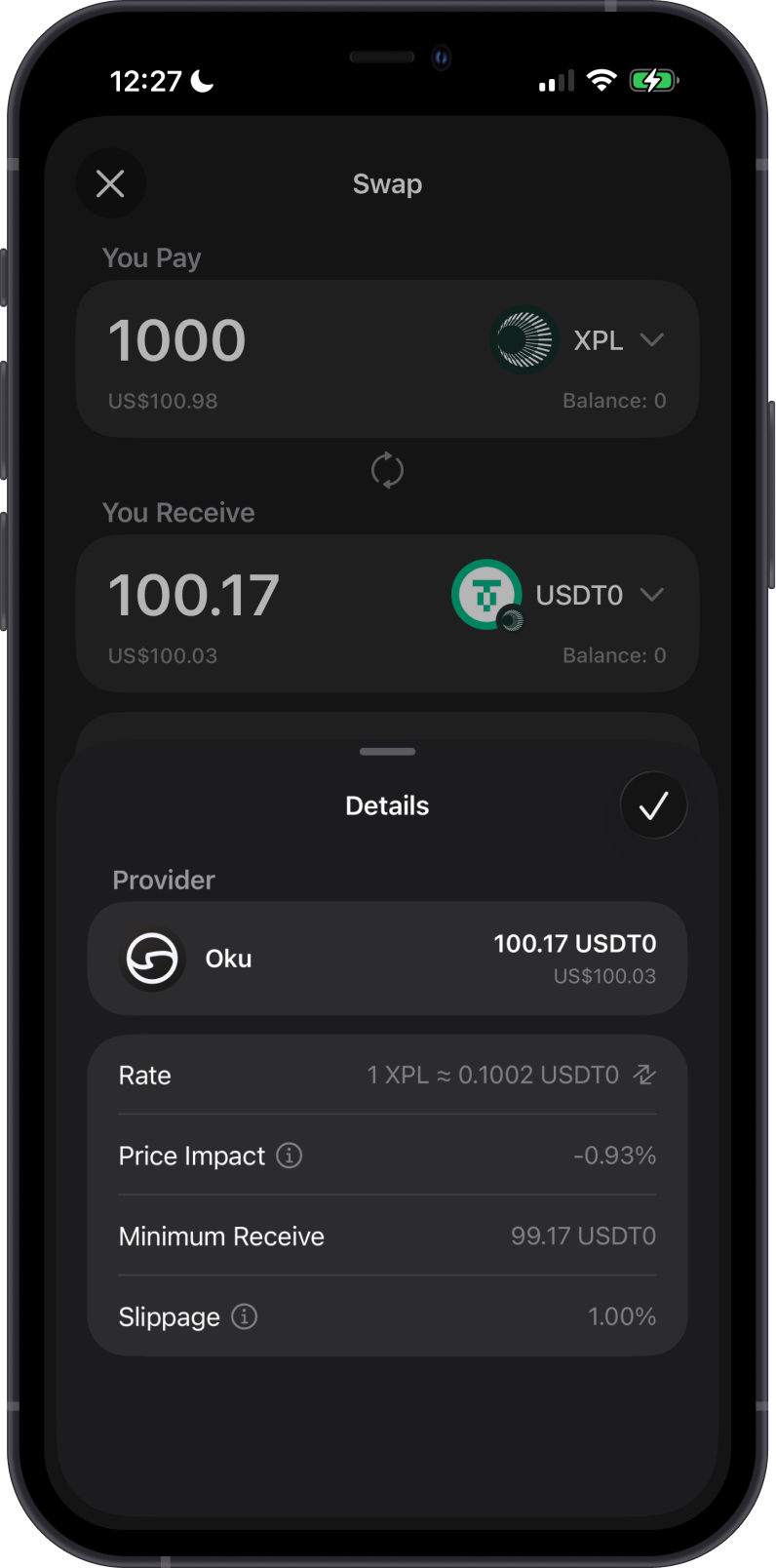This screenshot has width=776, height=1568.
Task: Tap the Details sheet drag handle
Action: (387, 752)
